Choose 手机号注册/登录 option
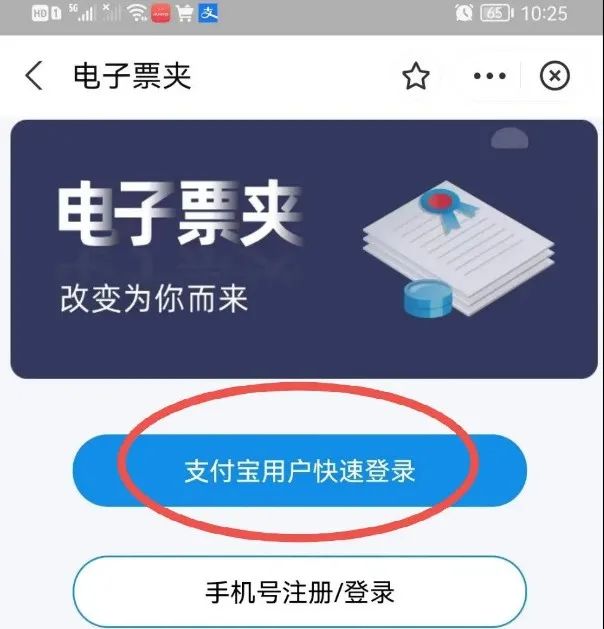This screenshot has height=629, width=604. tap(299, 591)
